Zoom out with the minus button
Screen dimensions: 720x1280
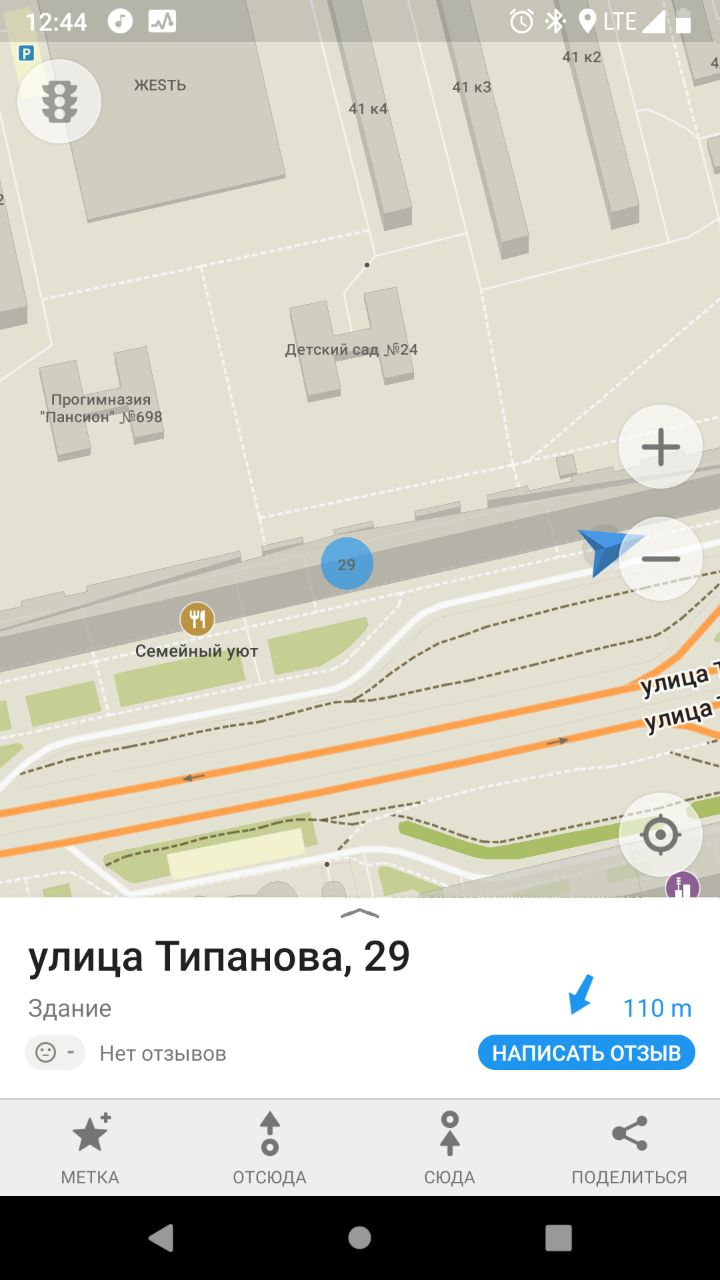[660, 559]
